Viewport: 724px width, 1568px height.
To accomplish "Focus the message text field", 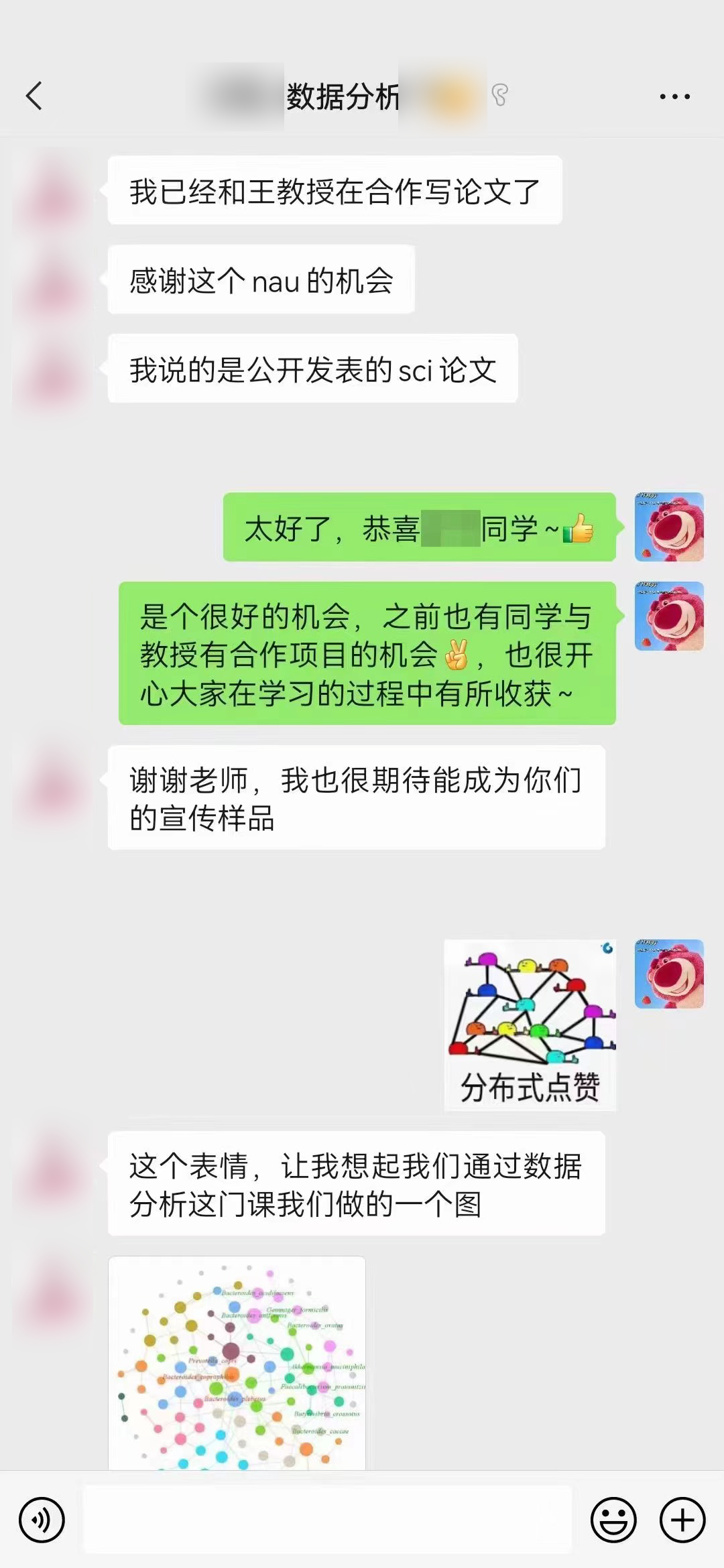I will 327,1518.
